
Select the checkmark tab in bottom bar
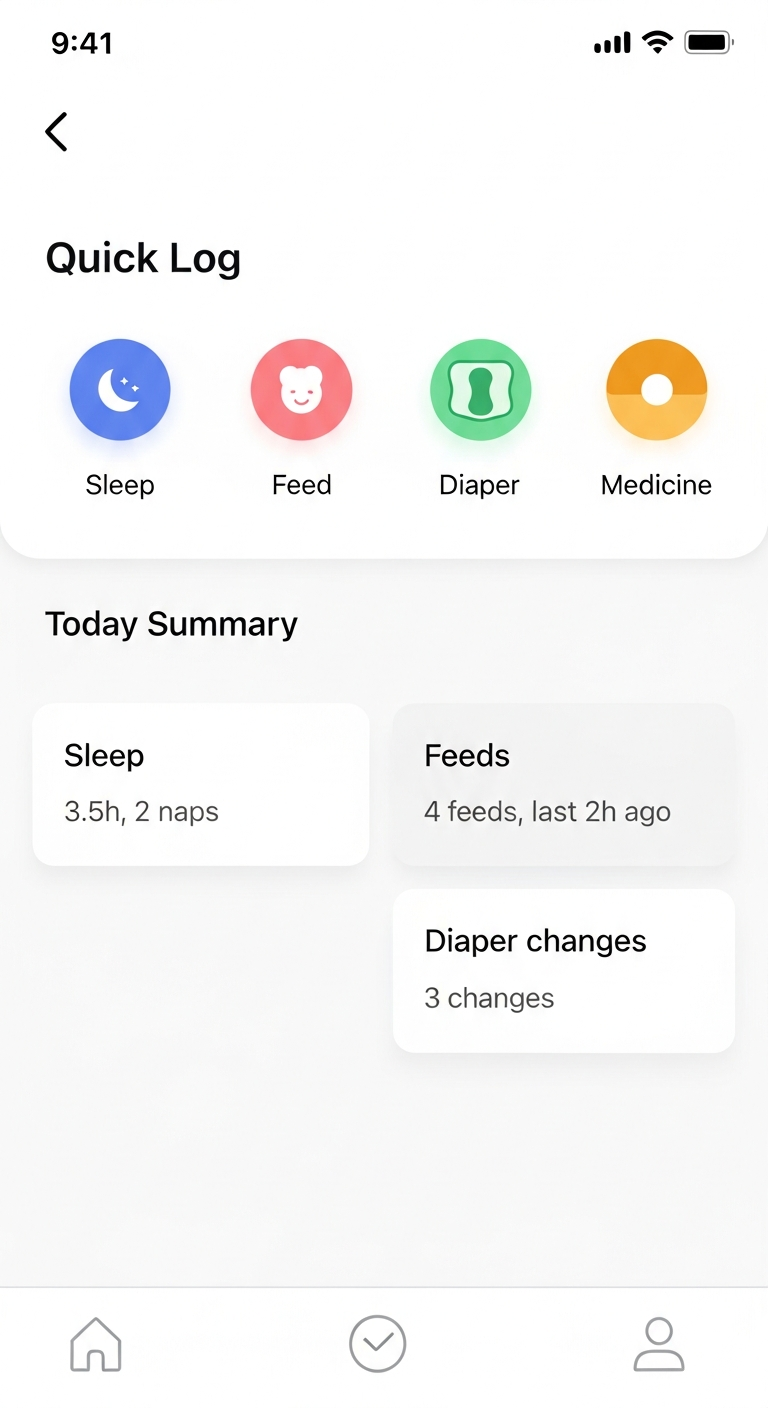tap(377, 1344)
